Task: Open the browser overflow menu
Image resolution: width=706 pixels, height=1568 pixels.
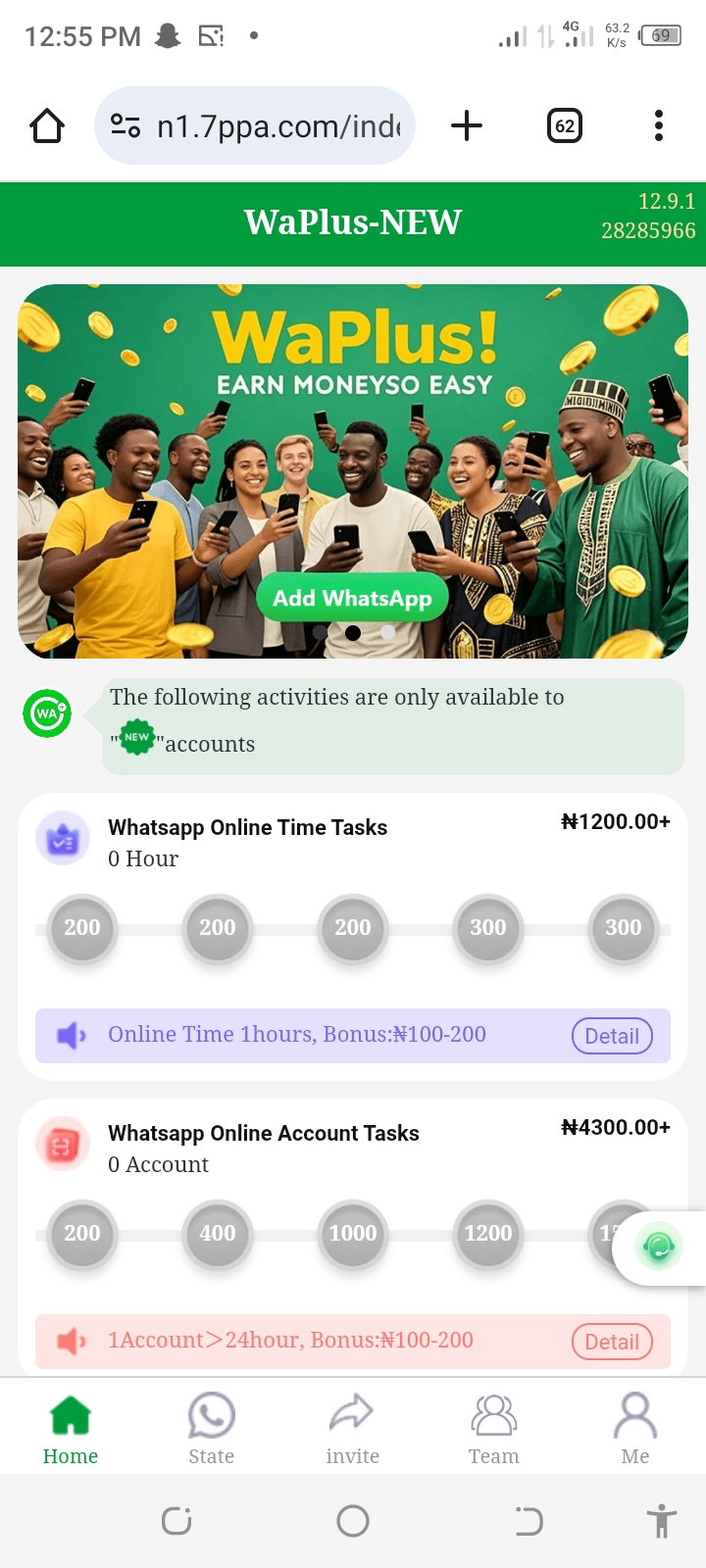Action: click(x=658, y=126)
